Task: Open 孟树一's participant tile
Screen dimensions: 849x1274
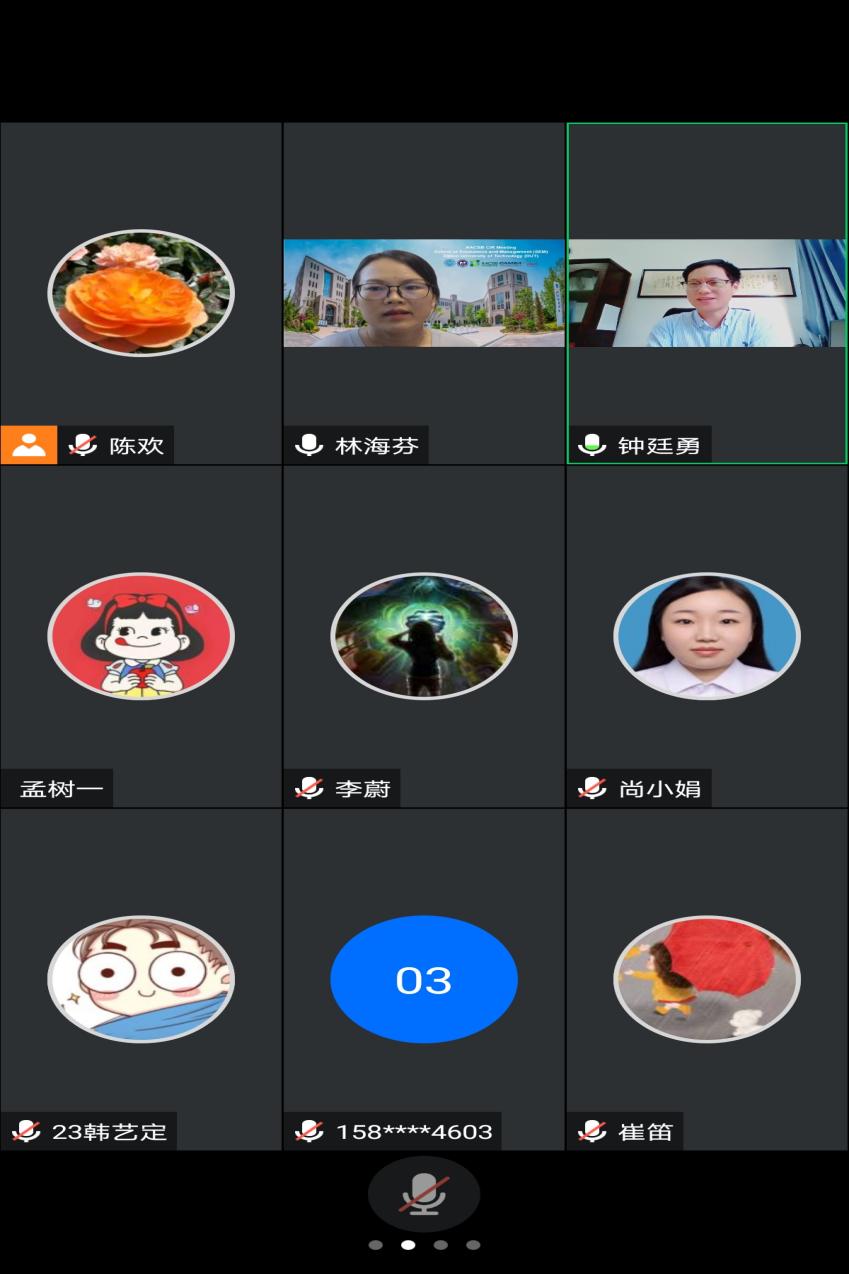Action: (141, 636)
